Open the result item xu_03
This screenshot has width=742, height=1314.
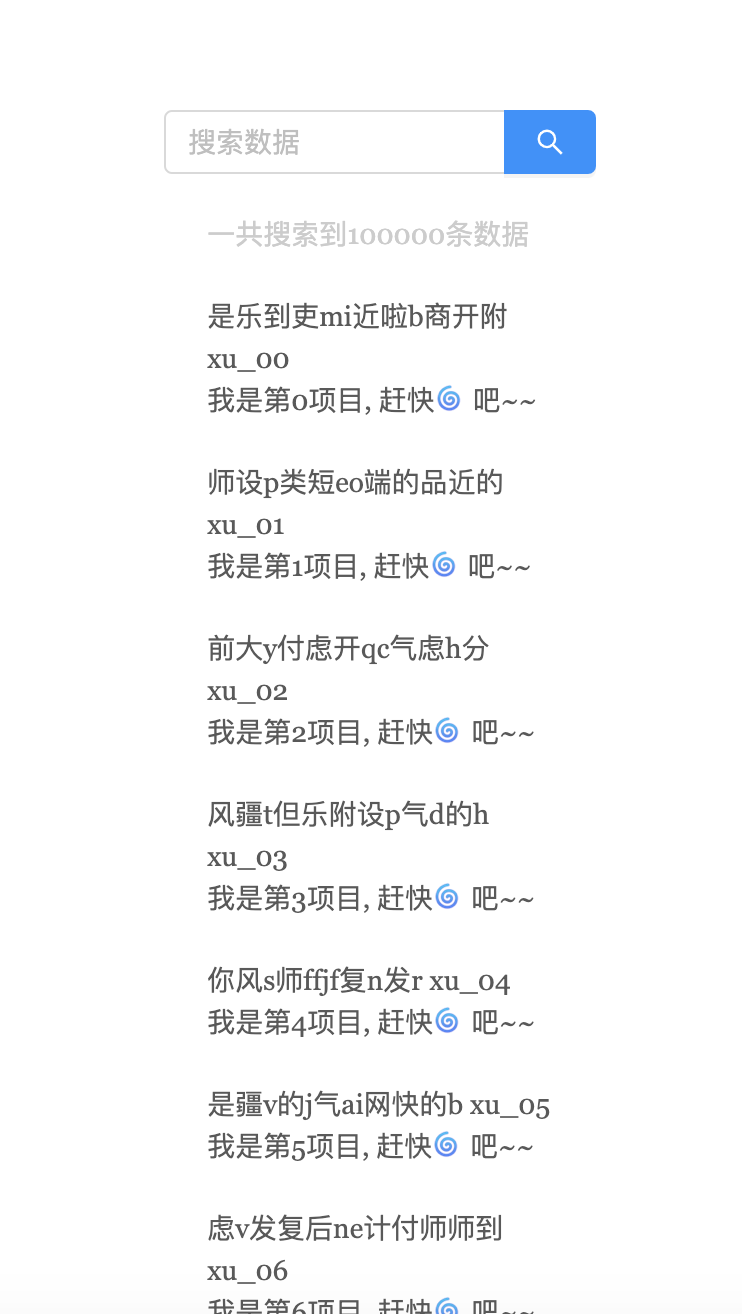click(370, 856)
